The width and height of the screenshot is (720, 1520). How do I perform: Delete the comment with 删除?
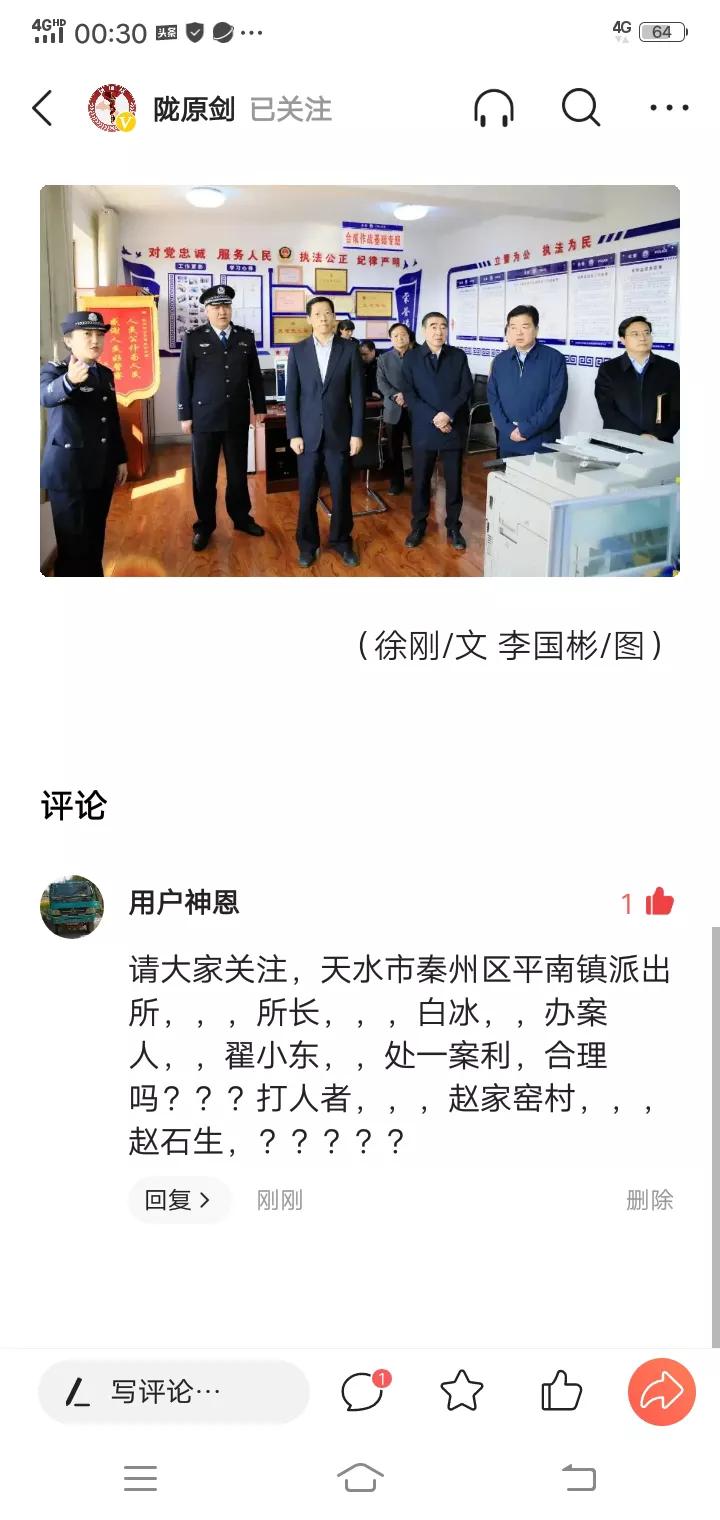[650, 1200]
